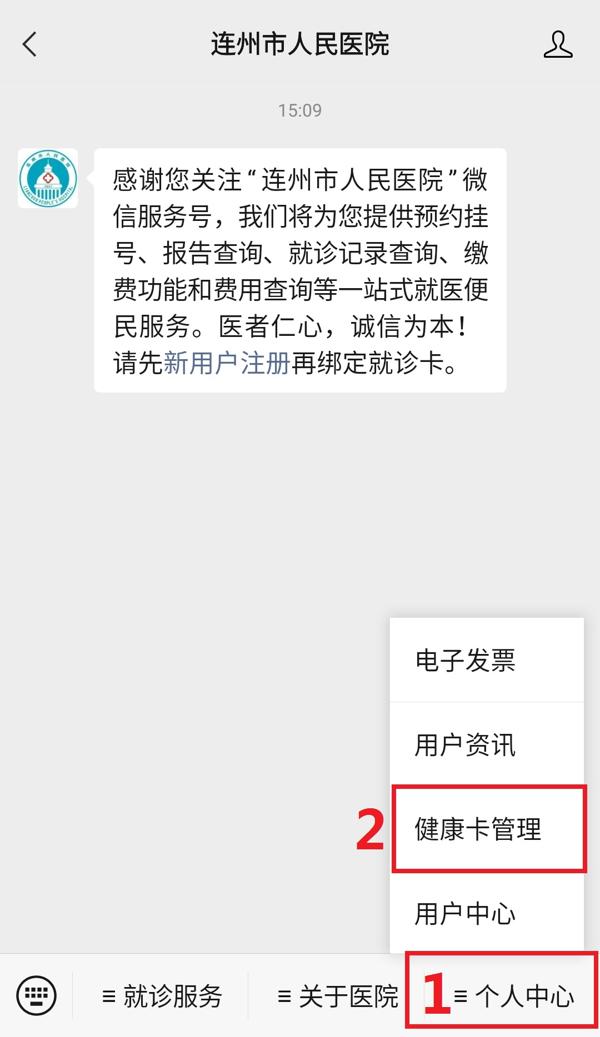Open the account profile icon
Image resolution: width=600 pixels, height=1037 pixels.
pos(558,44)
